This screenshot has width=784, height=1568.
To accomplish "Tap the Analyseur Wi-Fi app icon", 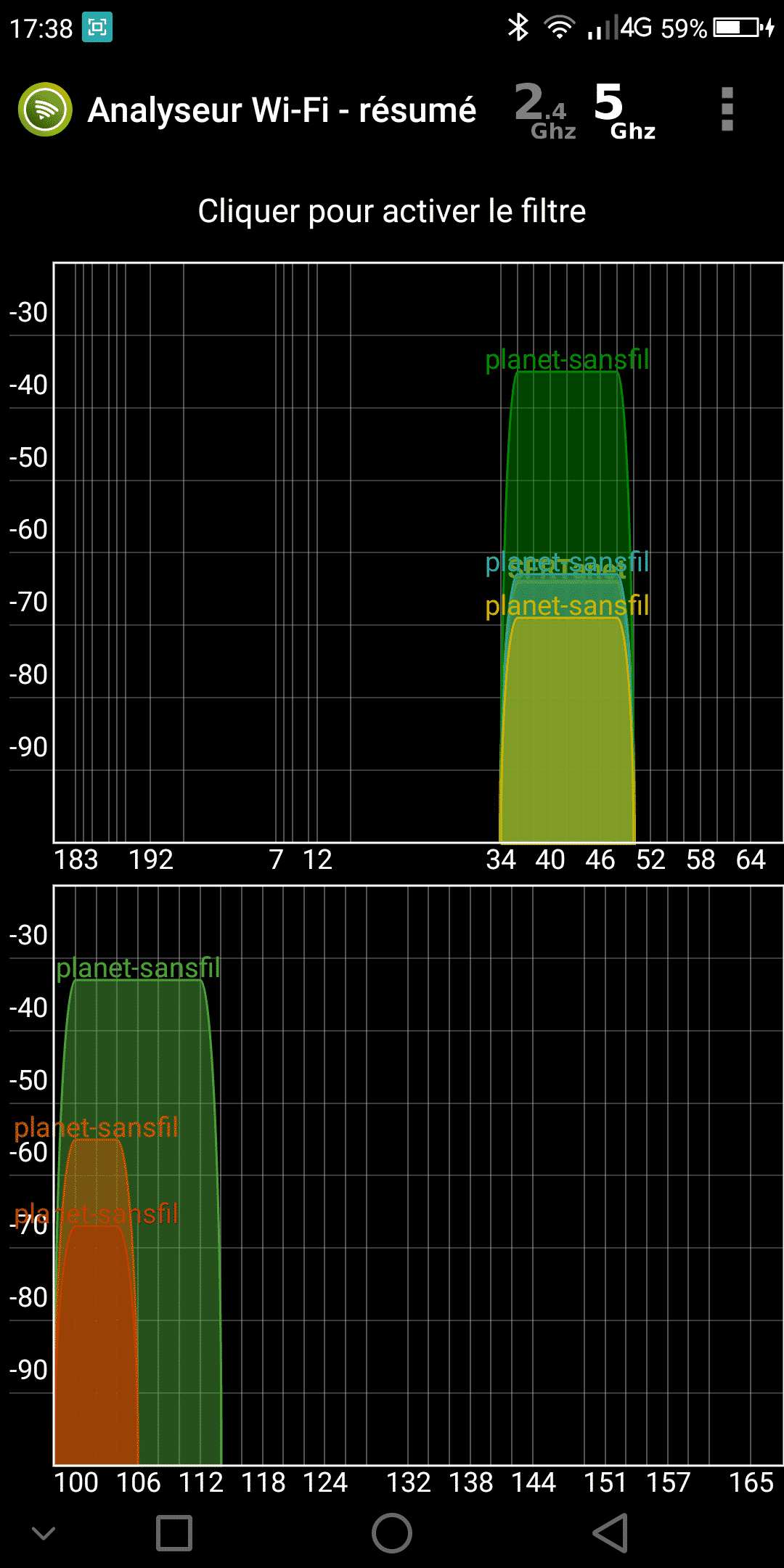I will point(45,110).
